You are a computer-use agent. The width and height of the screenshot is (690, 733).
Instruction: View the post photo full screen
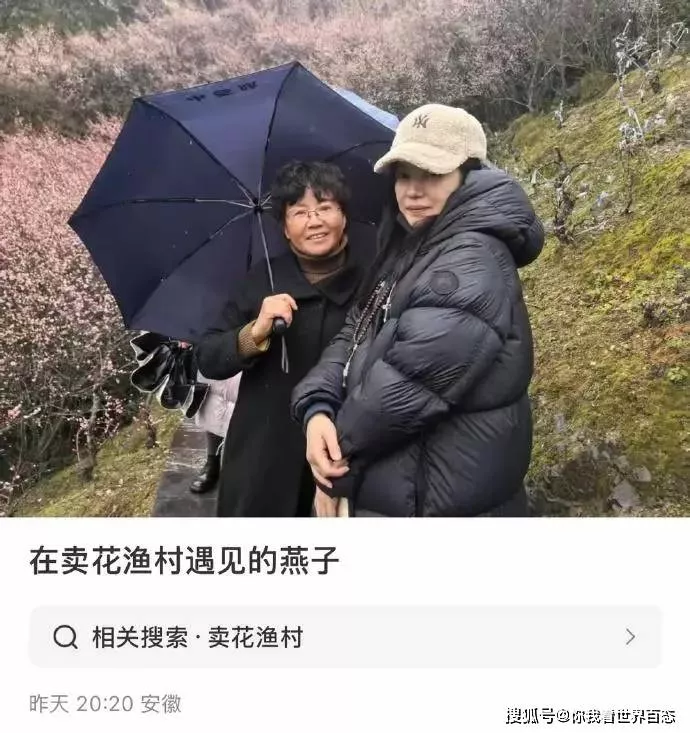[345, 258]
